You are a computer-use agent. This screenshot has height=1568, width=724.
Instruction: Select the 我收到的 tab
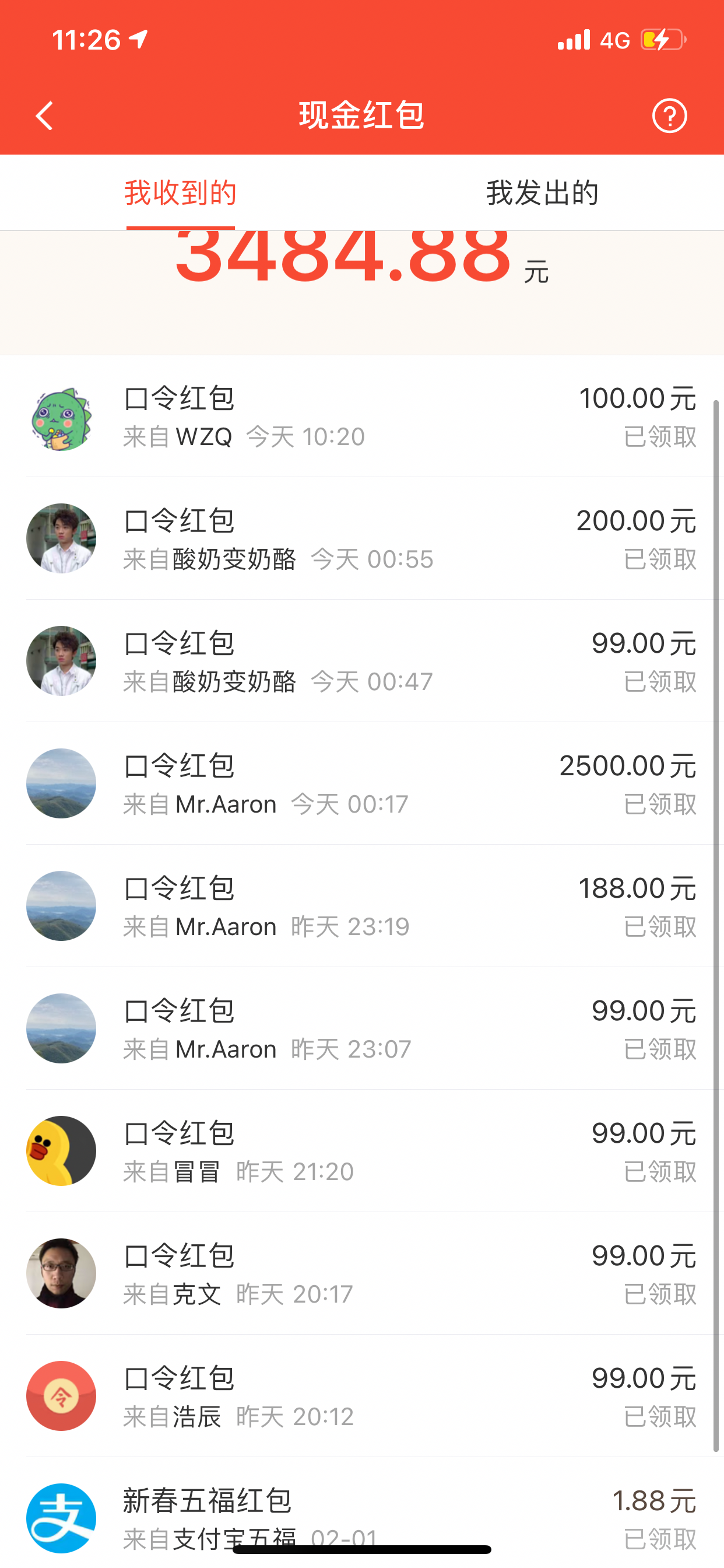(180, 193)
